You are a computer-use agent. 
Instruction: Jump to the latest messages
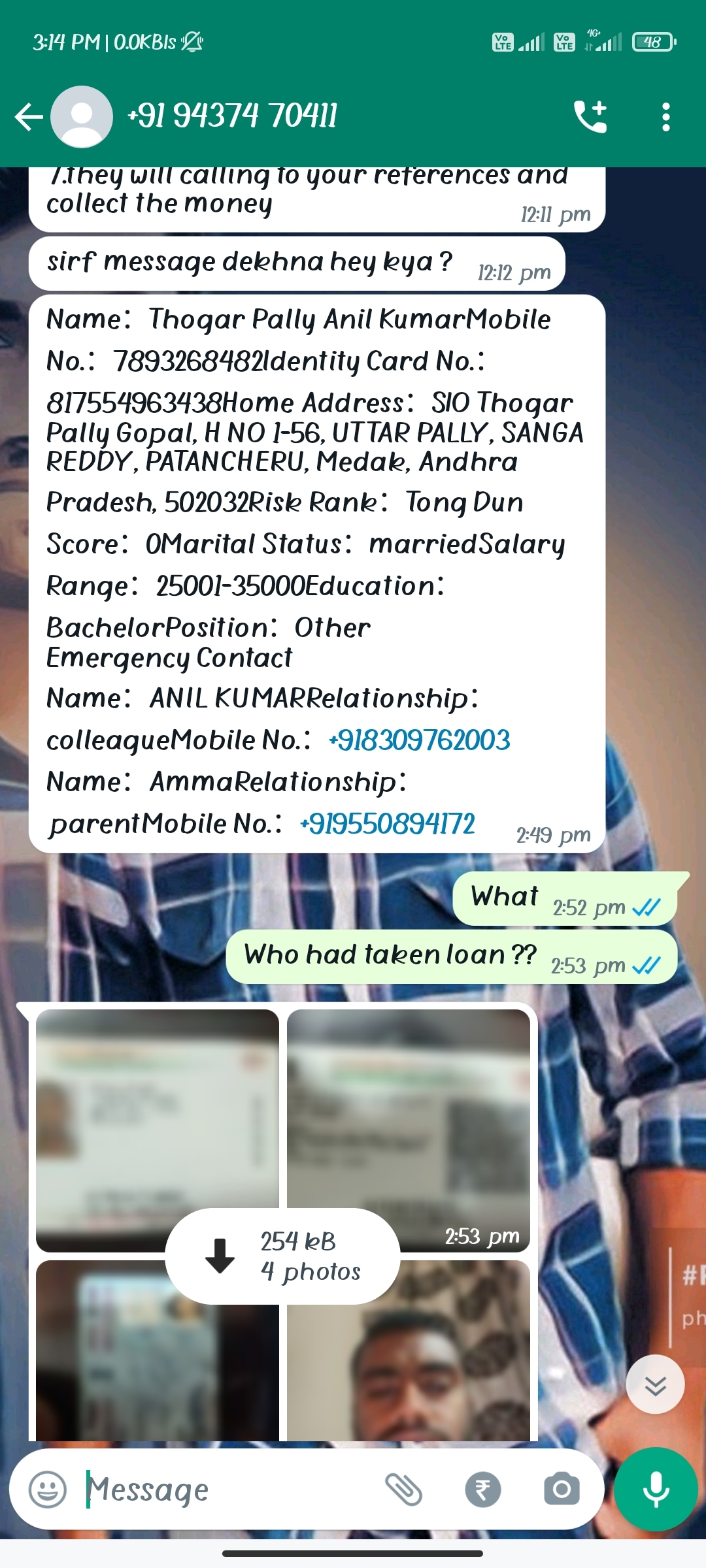click(655, 1384)
